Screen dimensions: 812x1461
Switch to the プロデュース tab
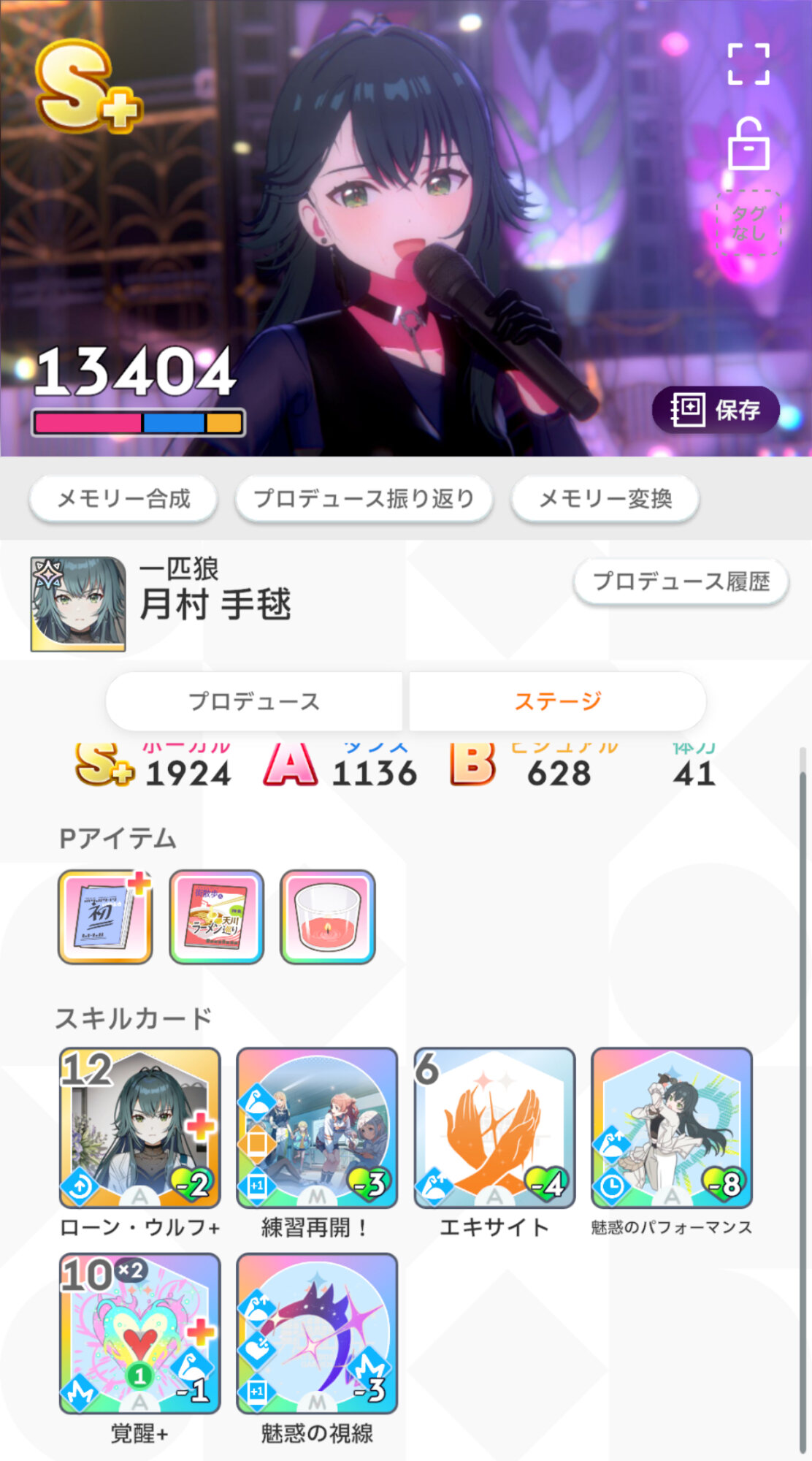coord(254,701)
